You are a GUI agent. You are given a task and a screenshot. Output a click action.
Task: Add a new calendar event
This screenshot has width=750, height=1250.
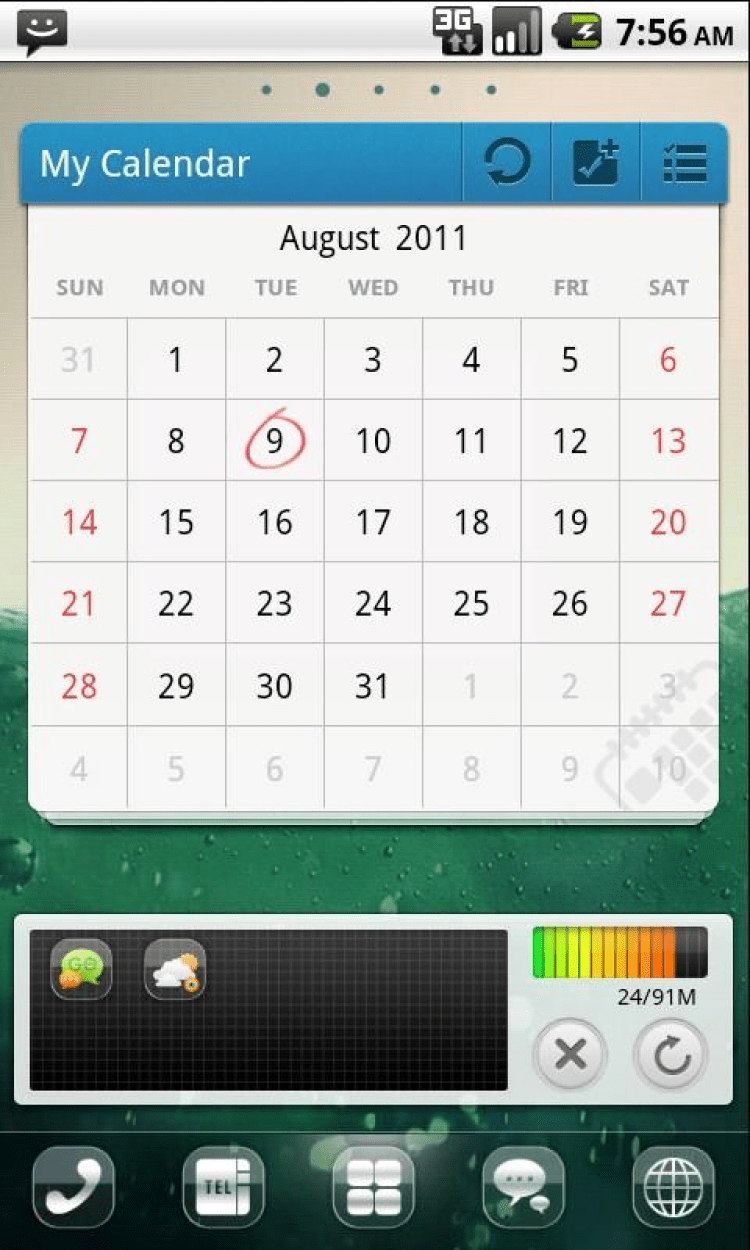(595, 163)
